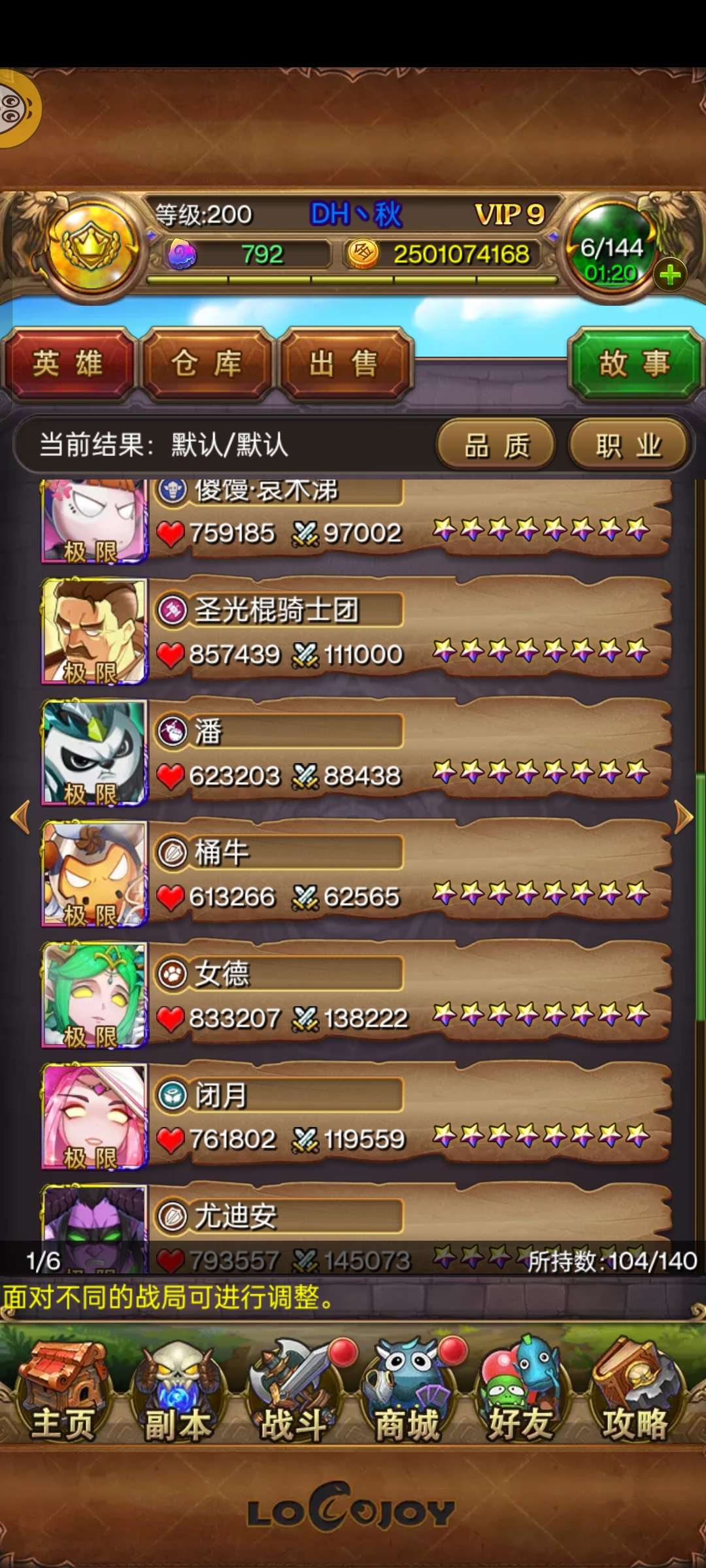This screenshot has width=706, height=1568.
Task: Tap the green plus to add stamina
Action: pos(670,275)
